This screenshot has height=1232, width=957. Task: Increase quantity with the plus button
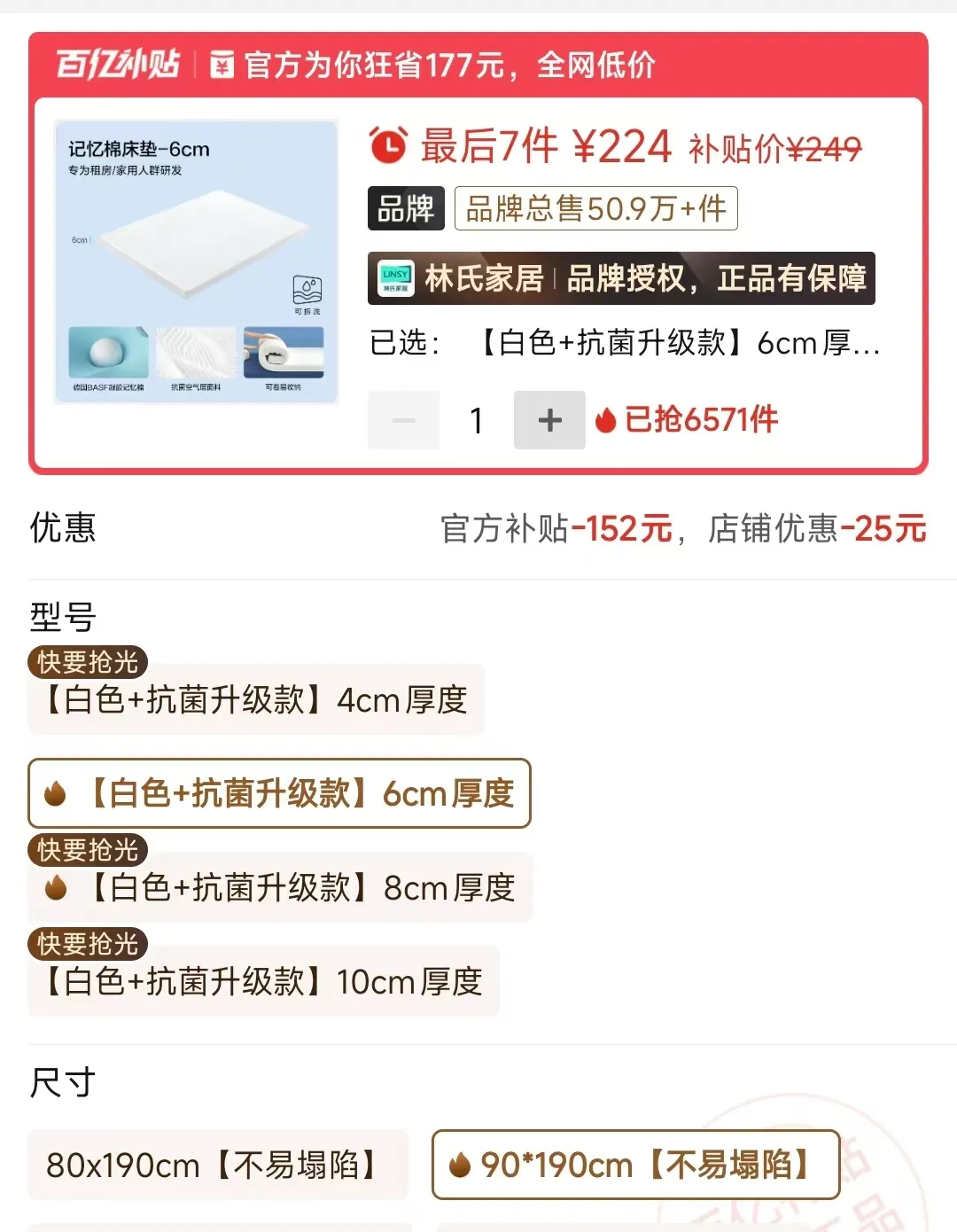click(549, 420)
